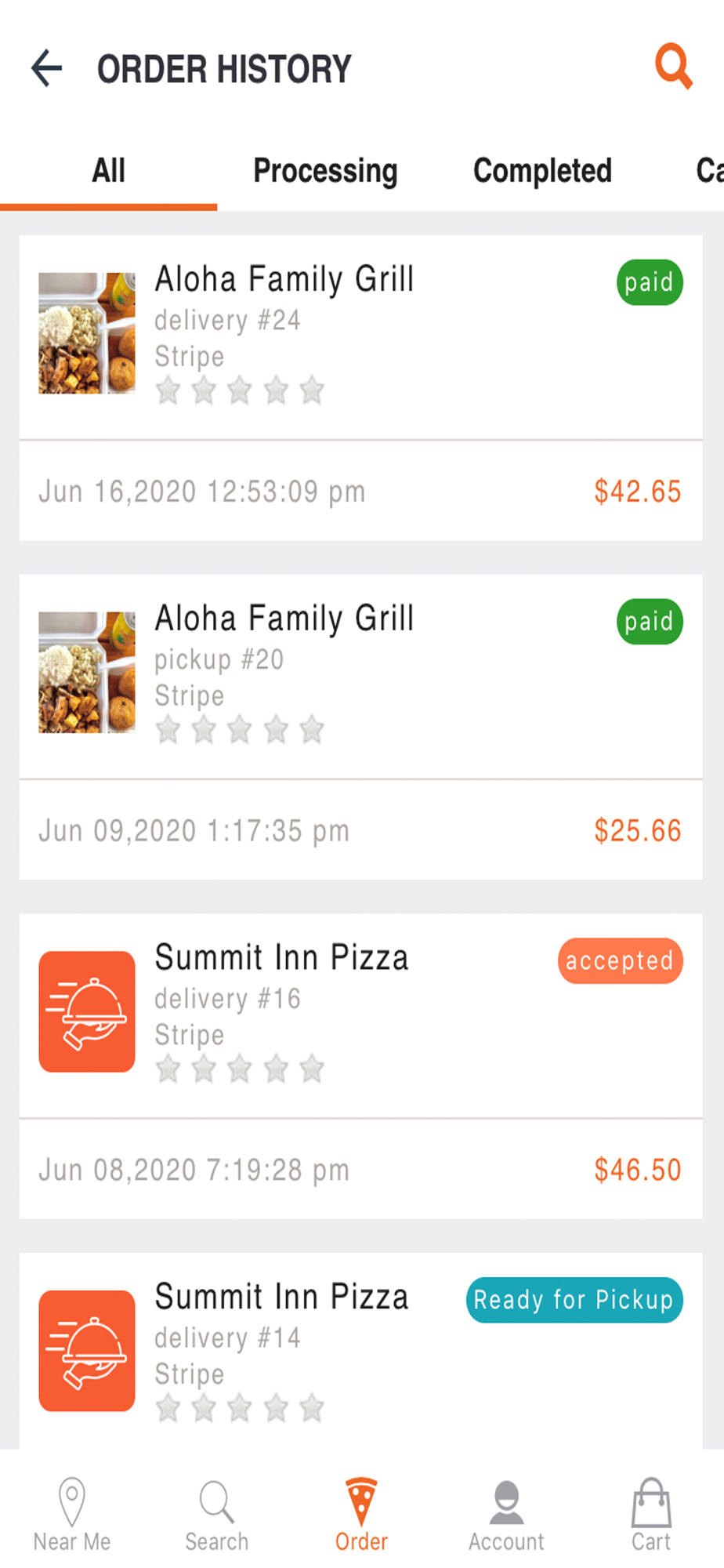Show Completed orders tab
724x1568 pixels.
coord(542,171)
